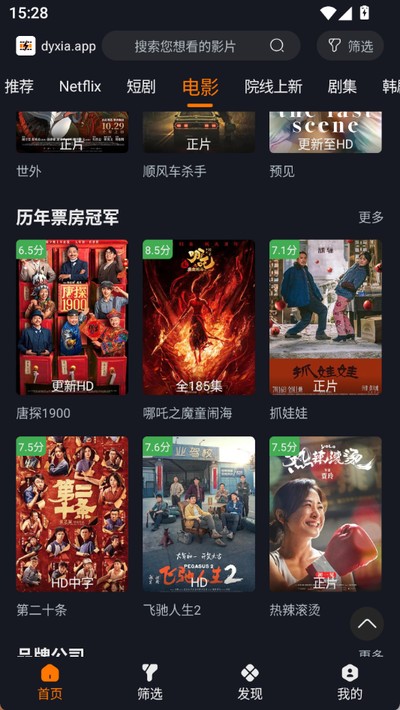Switch to the 推荐 tab

click(19, 86)
